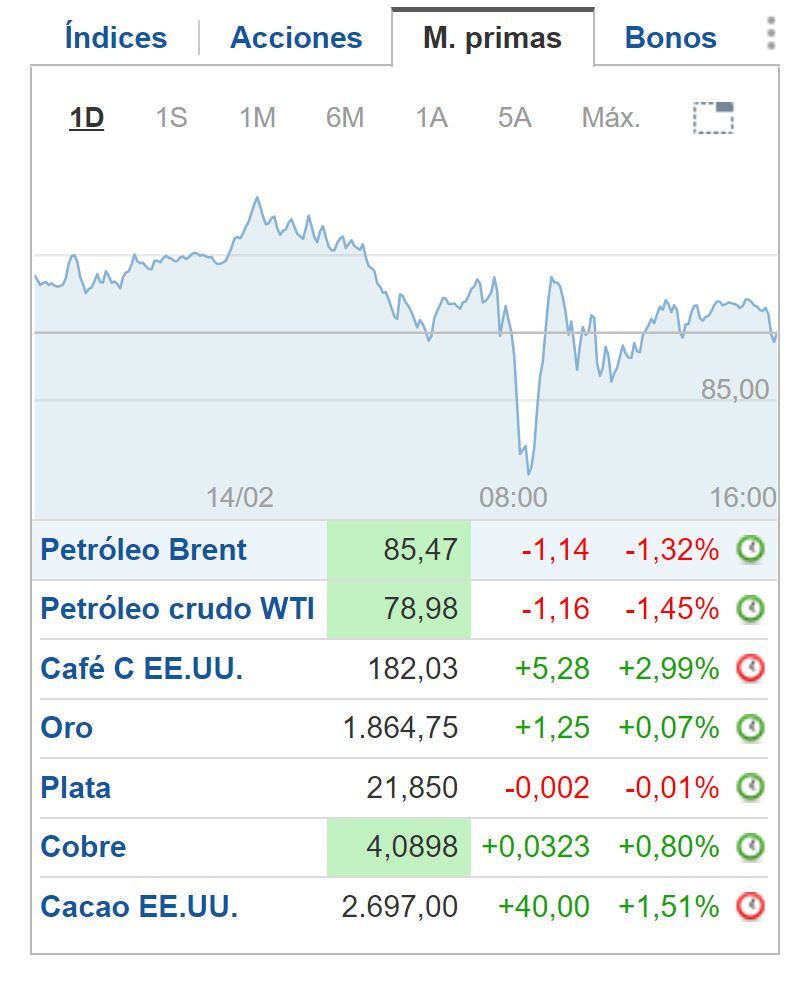Enable the Máx. timeframe
This screenshot has height=993, width=801.
pos(609,118)
